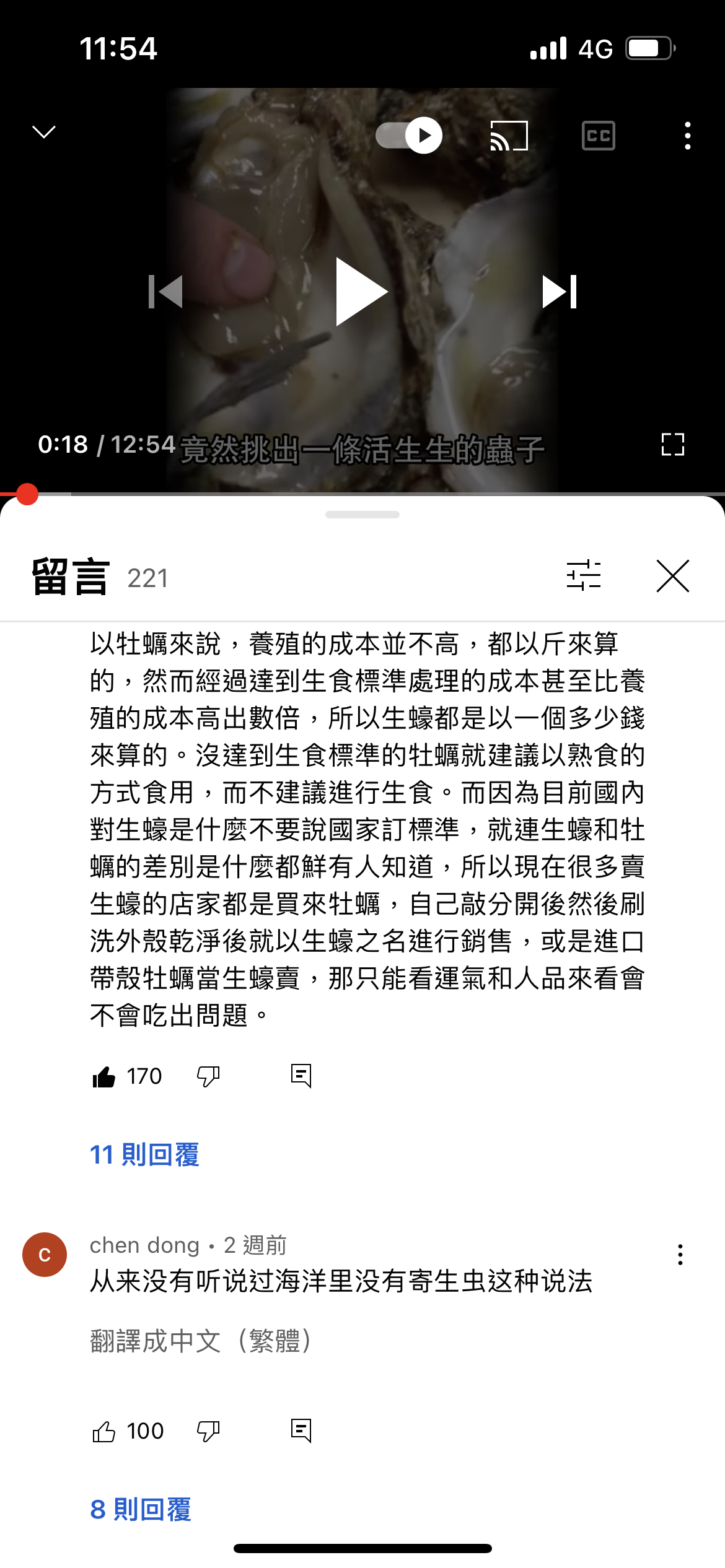Reply to chen dong's comment
725x1568 pixels.
[301, 1431]
